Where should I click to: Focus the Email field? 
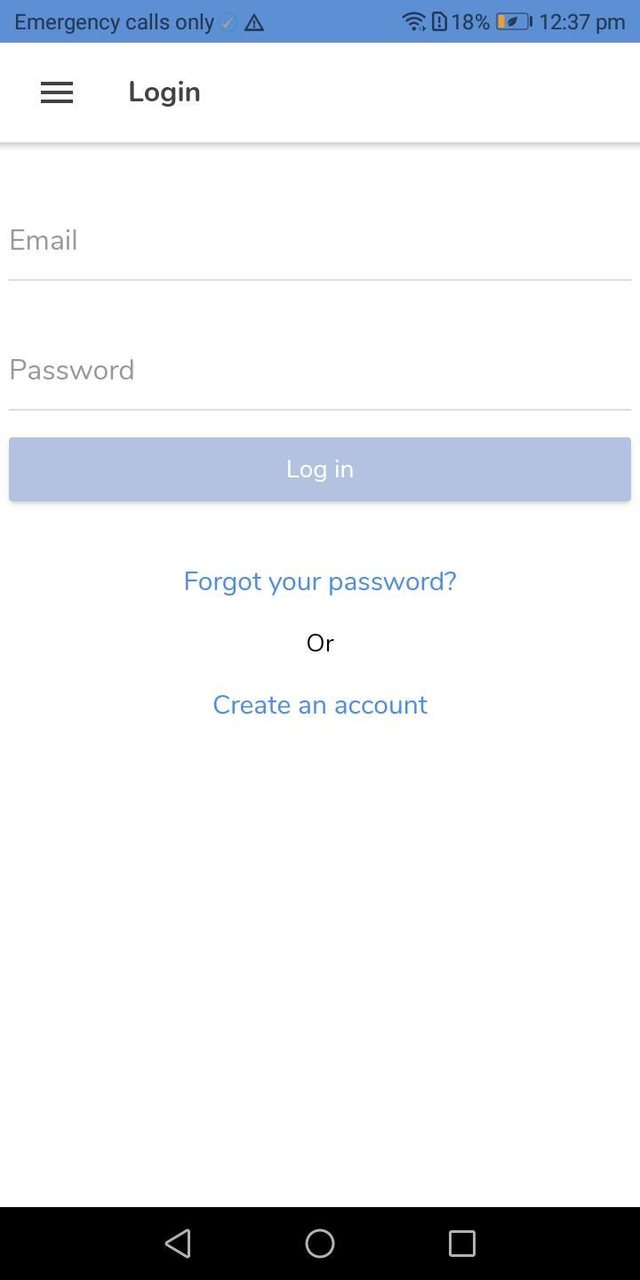[320, 241]
